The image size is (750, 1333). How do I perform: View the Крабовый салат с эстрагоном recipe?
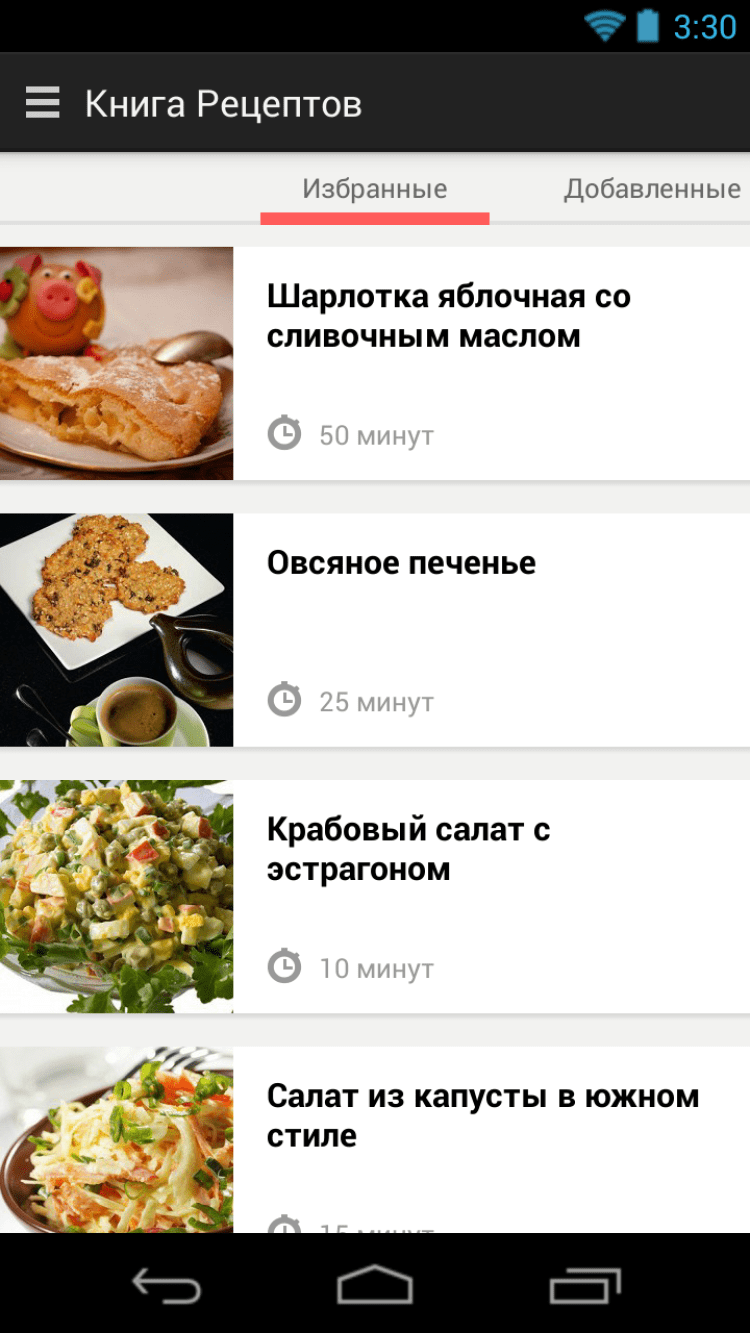pyautogui.click(x=408, y=849)
